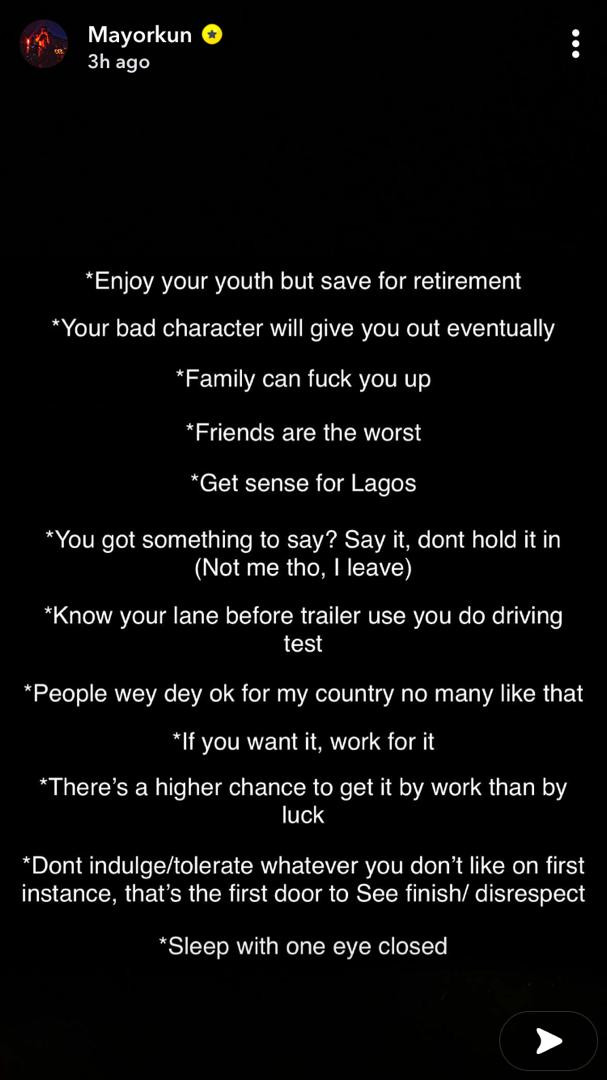Open the three-dot overflow menu
The height and width of the screenshot is (1080, 607).
tap(575, 44)
